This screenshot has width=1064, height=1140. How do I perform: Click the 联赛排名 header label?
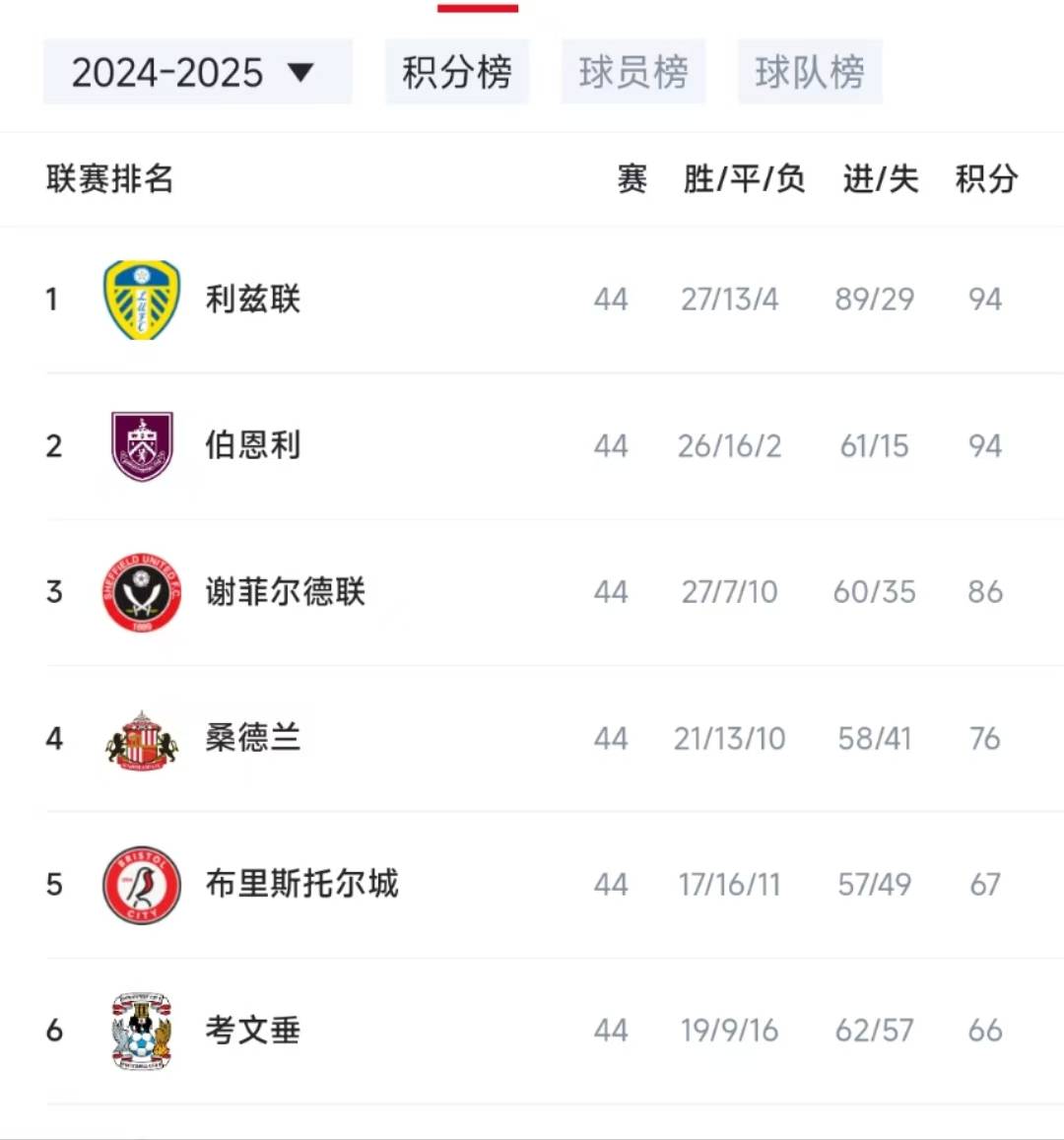point(109,179)
